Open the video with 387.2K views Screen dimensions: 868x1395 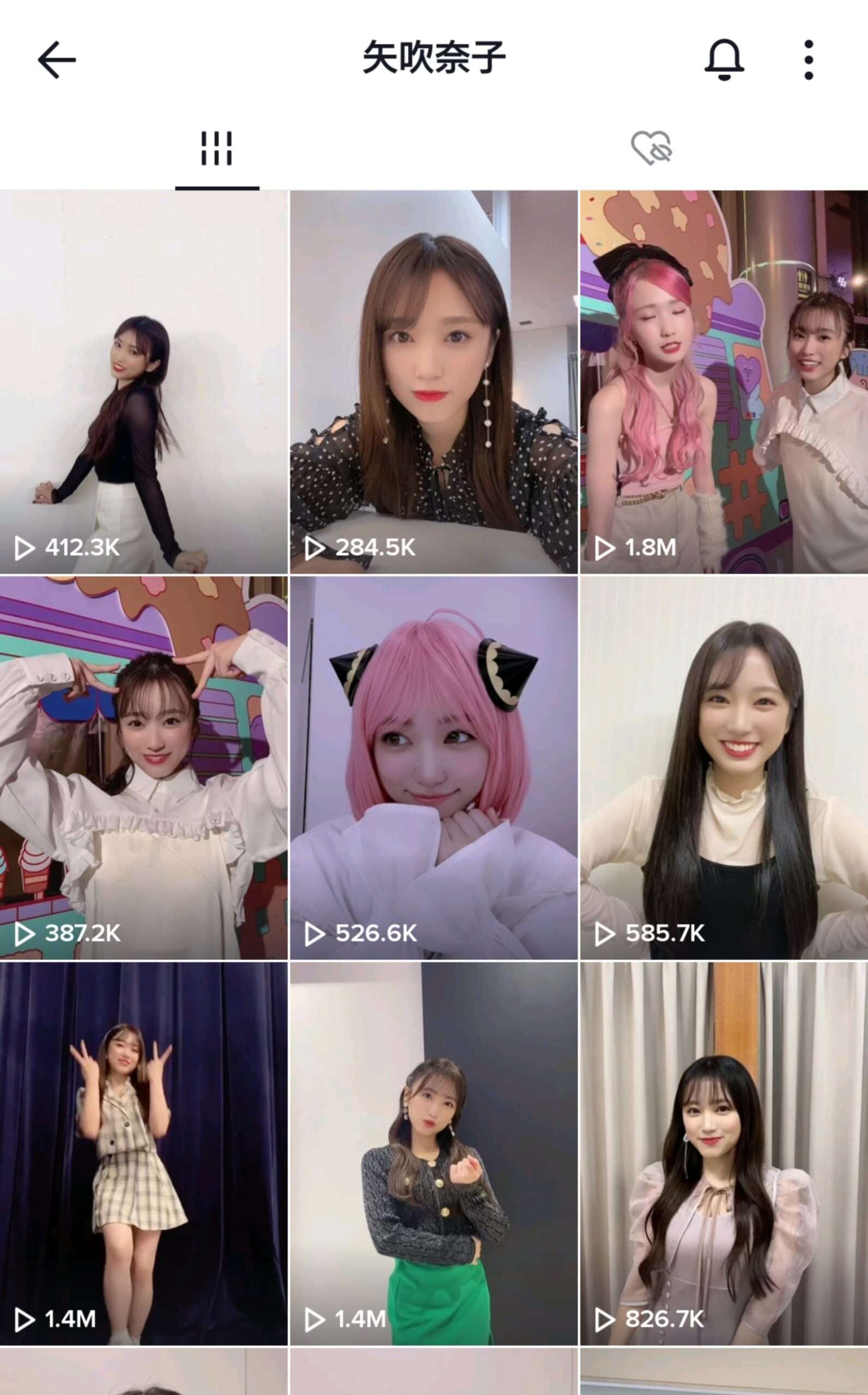point(143,768)
